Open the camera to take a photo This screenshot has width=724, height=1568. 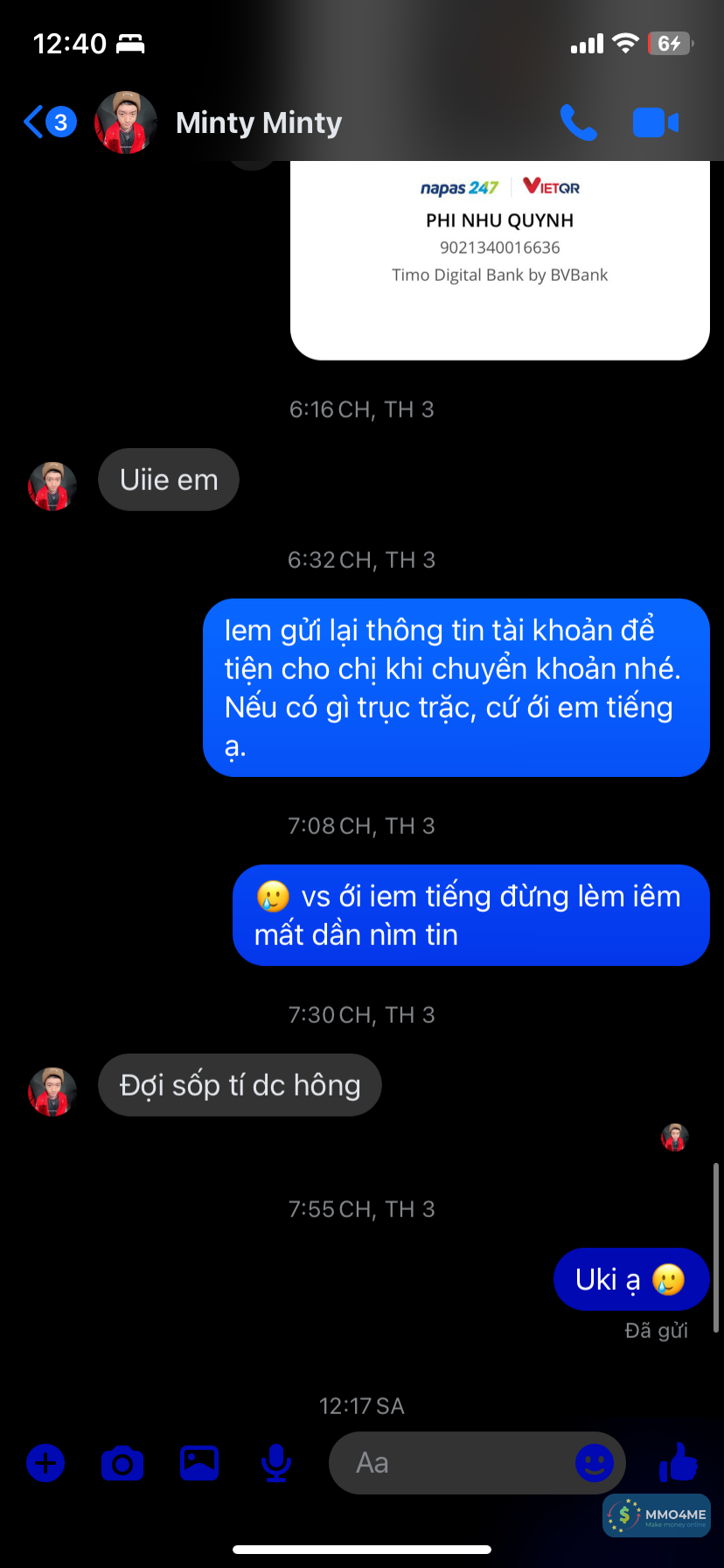click(122, 1463)
